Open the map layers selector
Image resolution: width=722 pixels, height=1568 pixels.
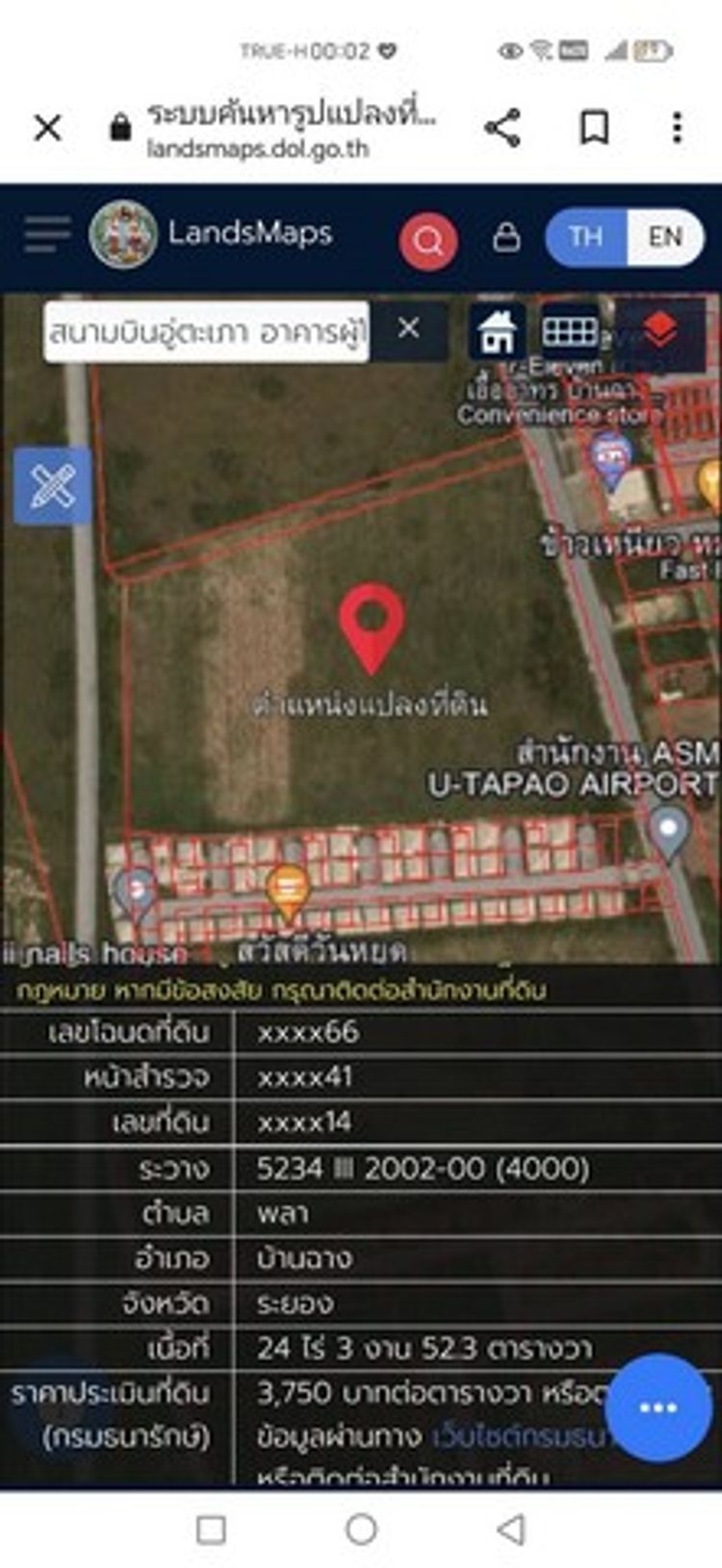tap(660, 332)
